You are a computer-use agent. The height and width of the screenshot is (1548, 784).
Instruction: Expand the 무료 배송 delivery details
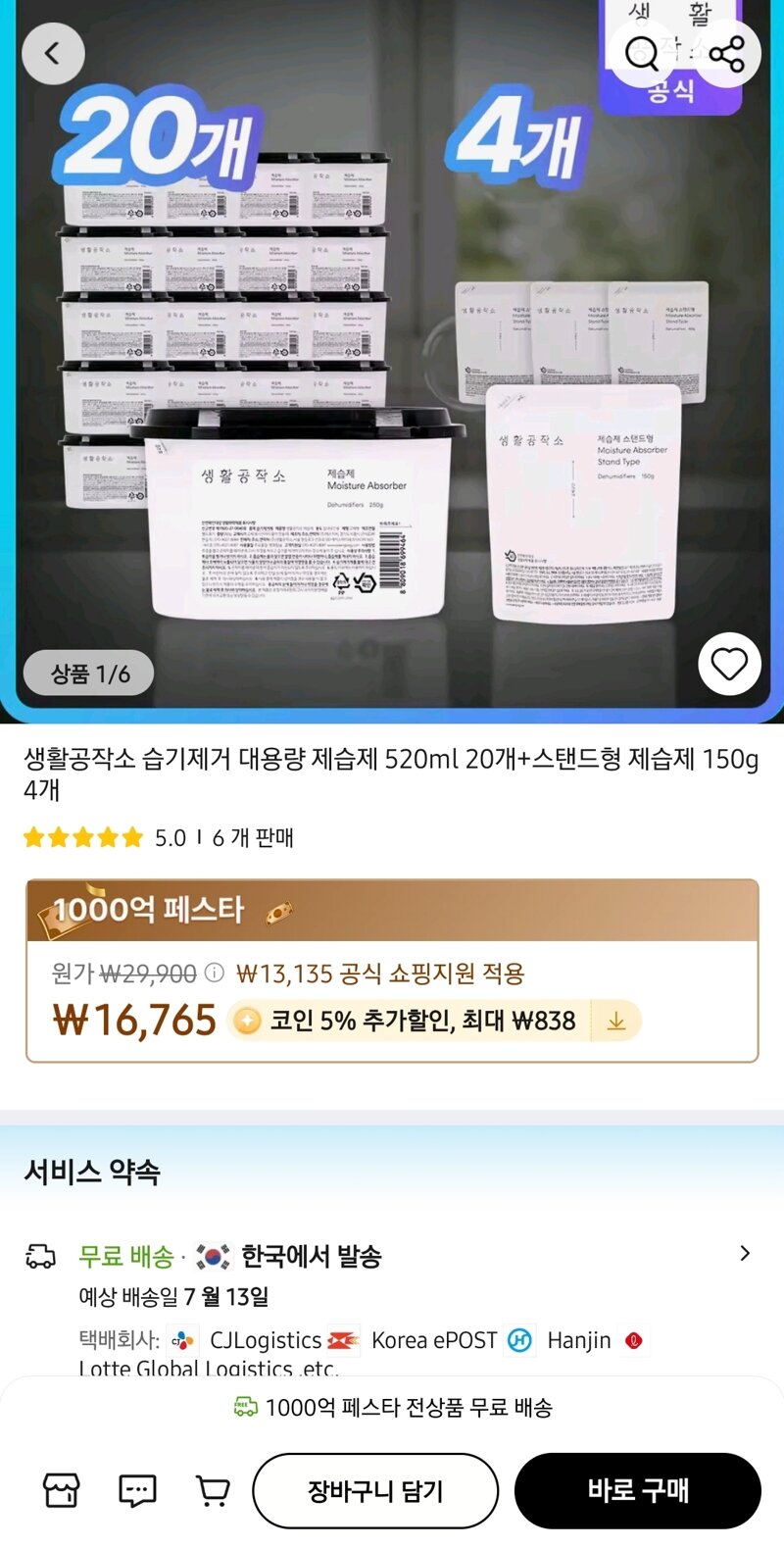(x=745, y=1254)
